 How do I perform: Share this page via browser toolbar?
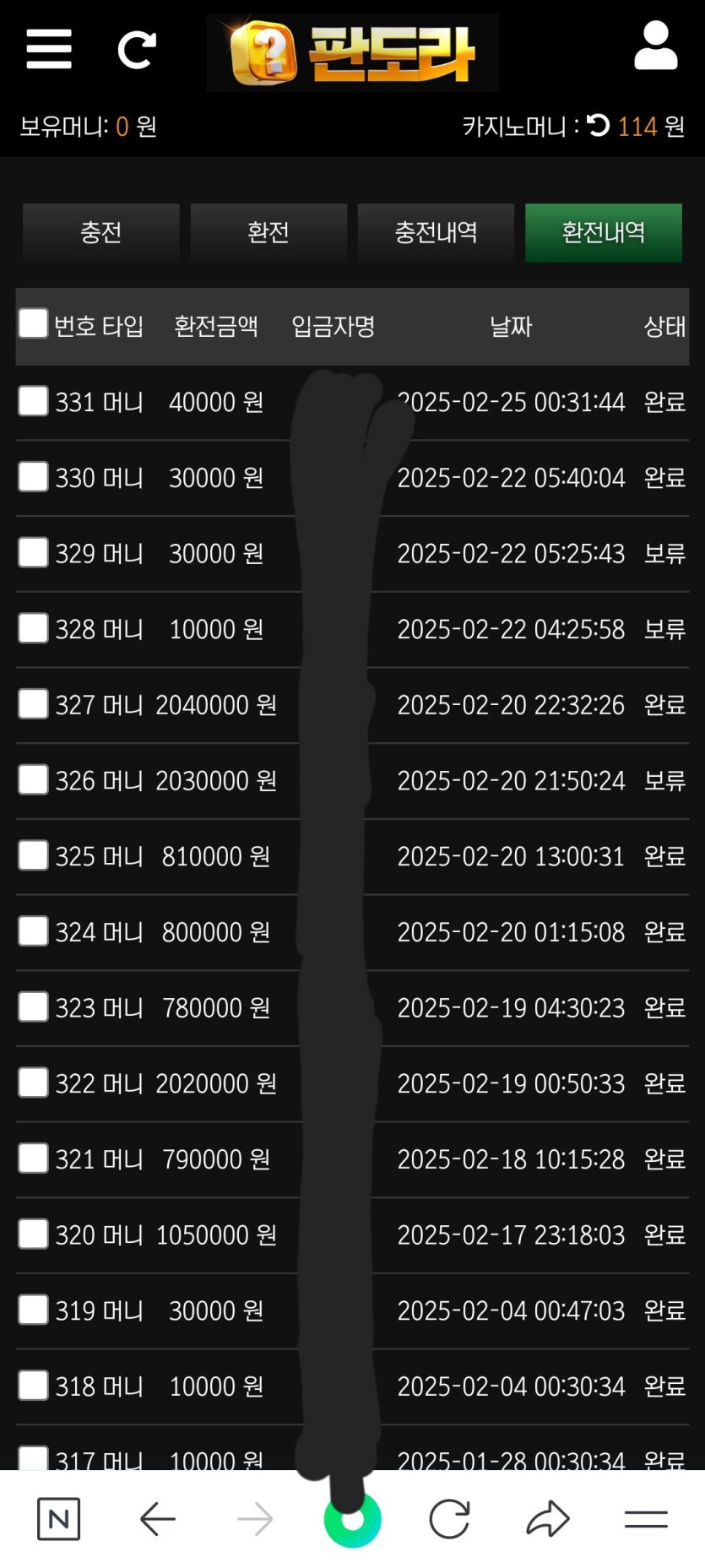(x=548, y=1519)
